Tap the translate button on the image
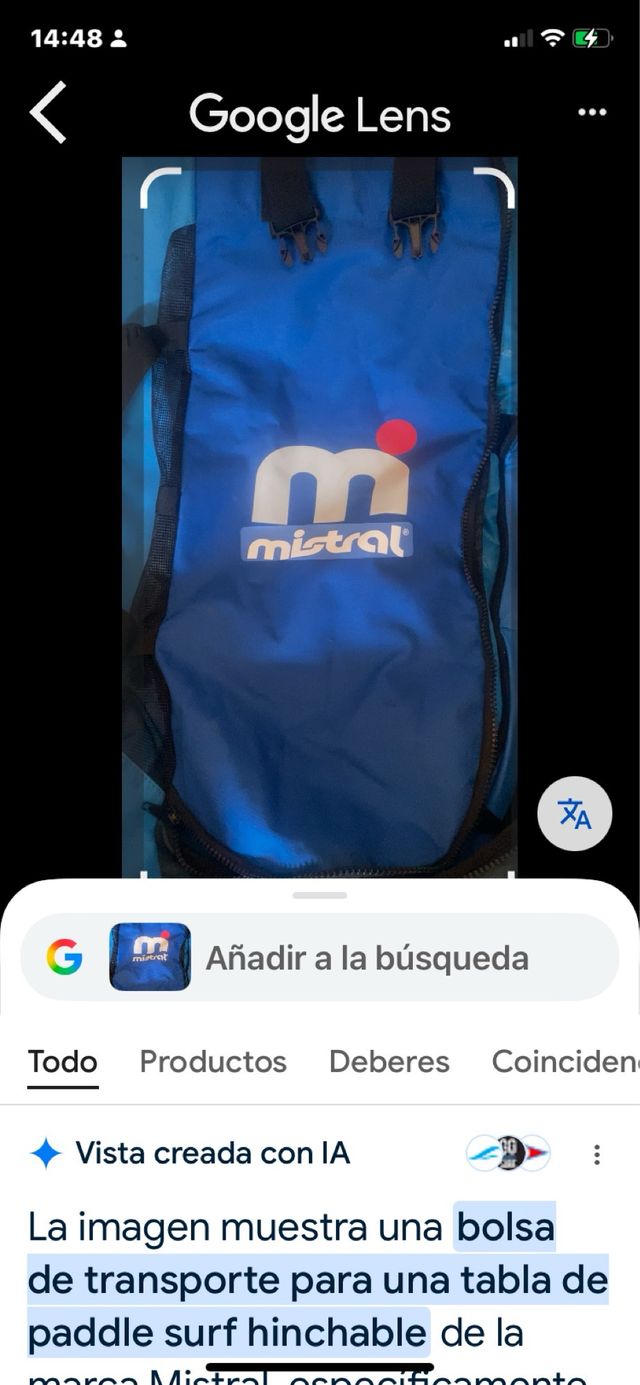640x1385 pixels. [574, 814]
